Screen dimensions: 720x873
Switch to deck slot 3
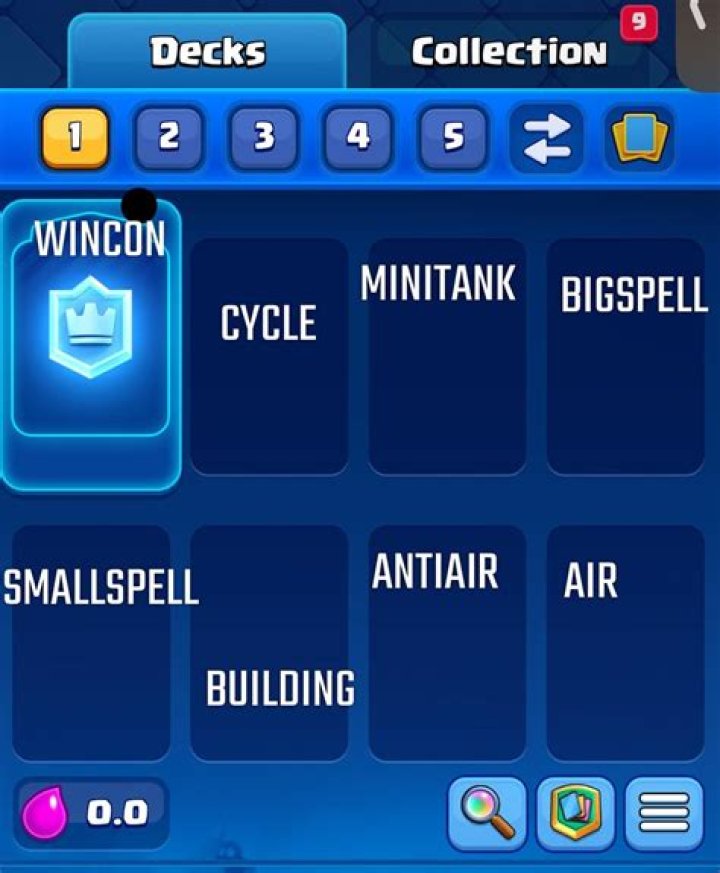click(x=263, y=136)
